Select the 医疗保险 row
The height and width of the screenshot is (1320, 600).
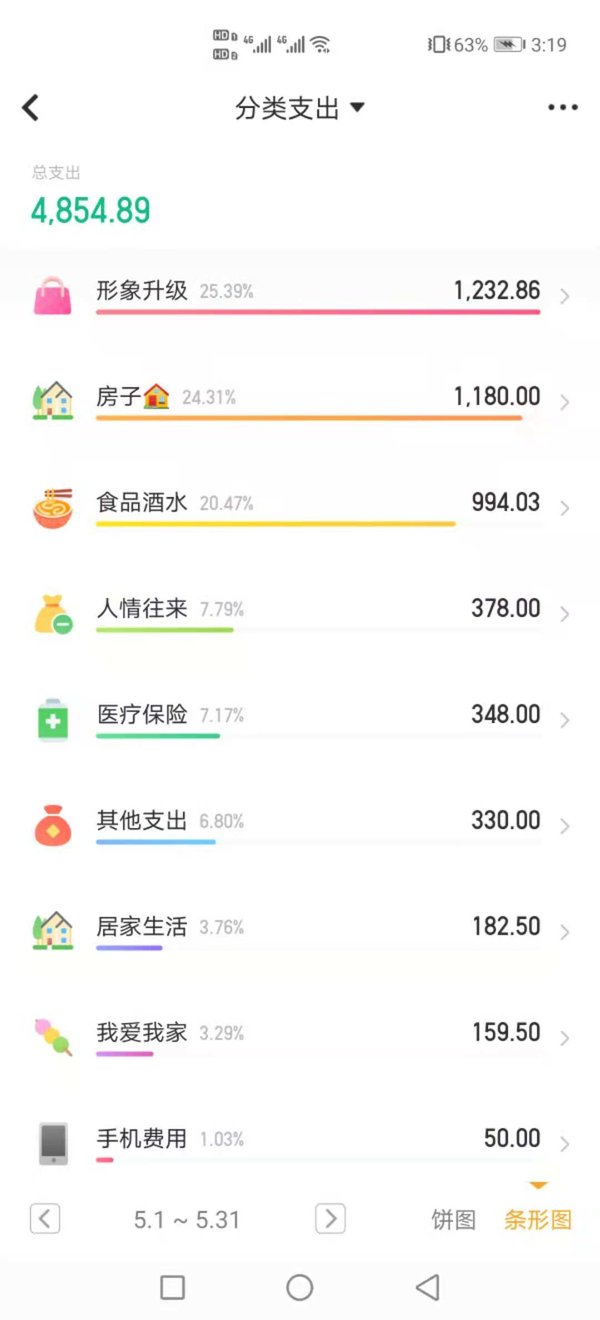coord(300,720)
